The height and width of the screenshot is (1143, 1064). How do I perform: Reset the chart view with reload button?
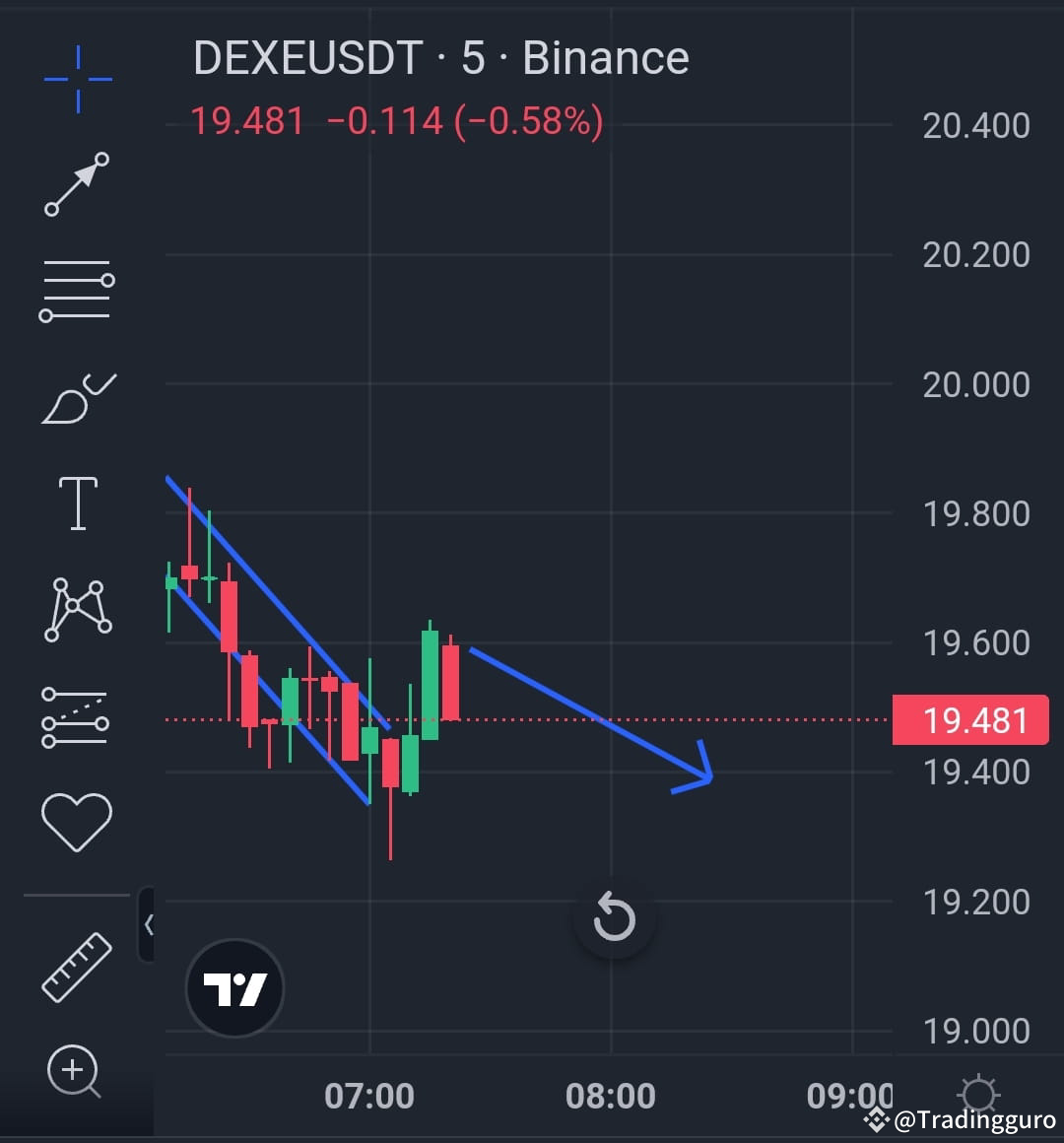(x=615, y=918)
